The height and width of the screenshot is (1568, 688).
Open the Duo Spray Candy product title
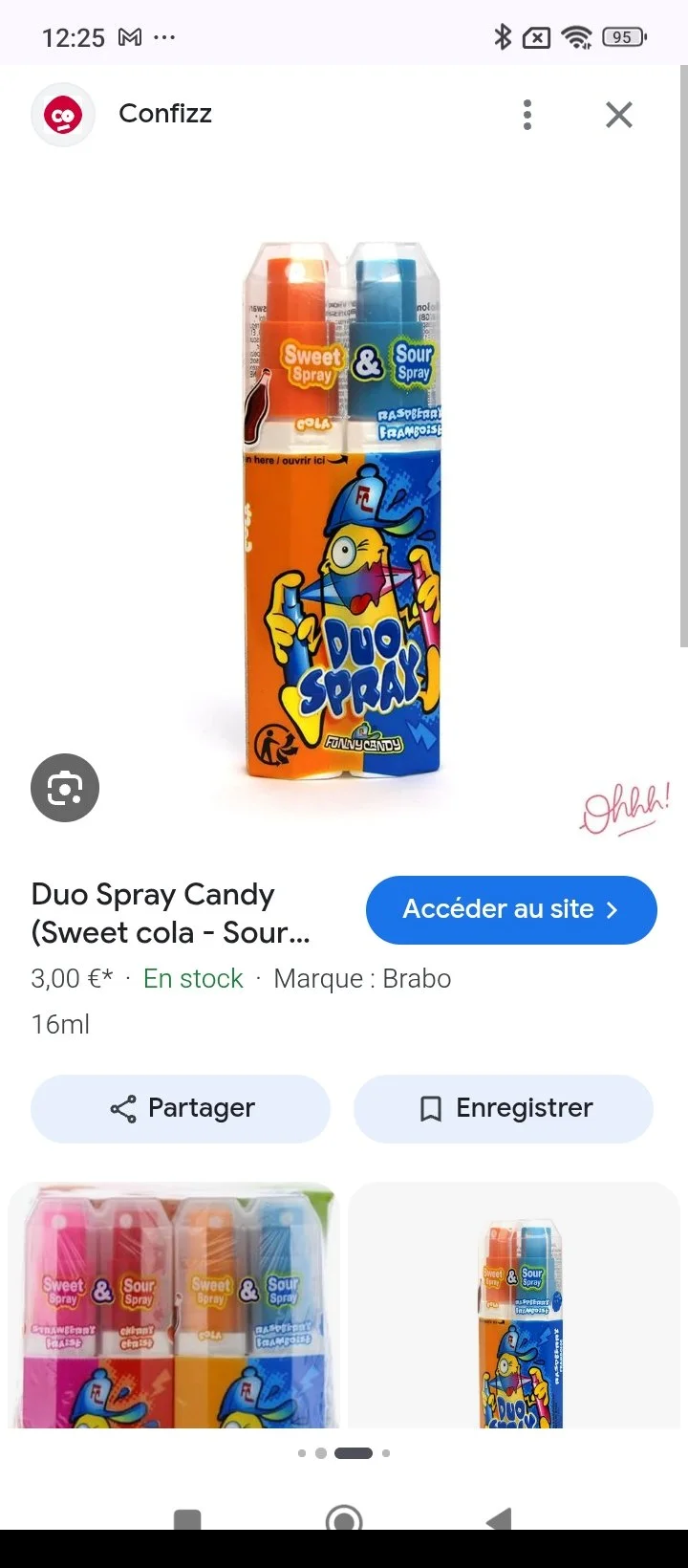point(171,913)
